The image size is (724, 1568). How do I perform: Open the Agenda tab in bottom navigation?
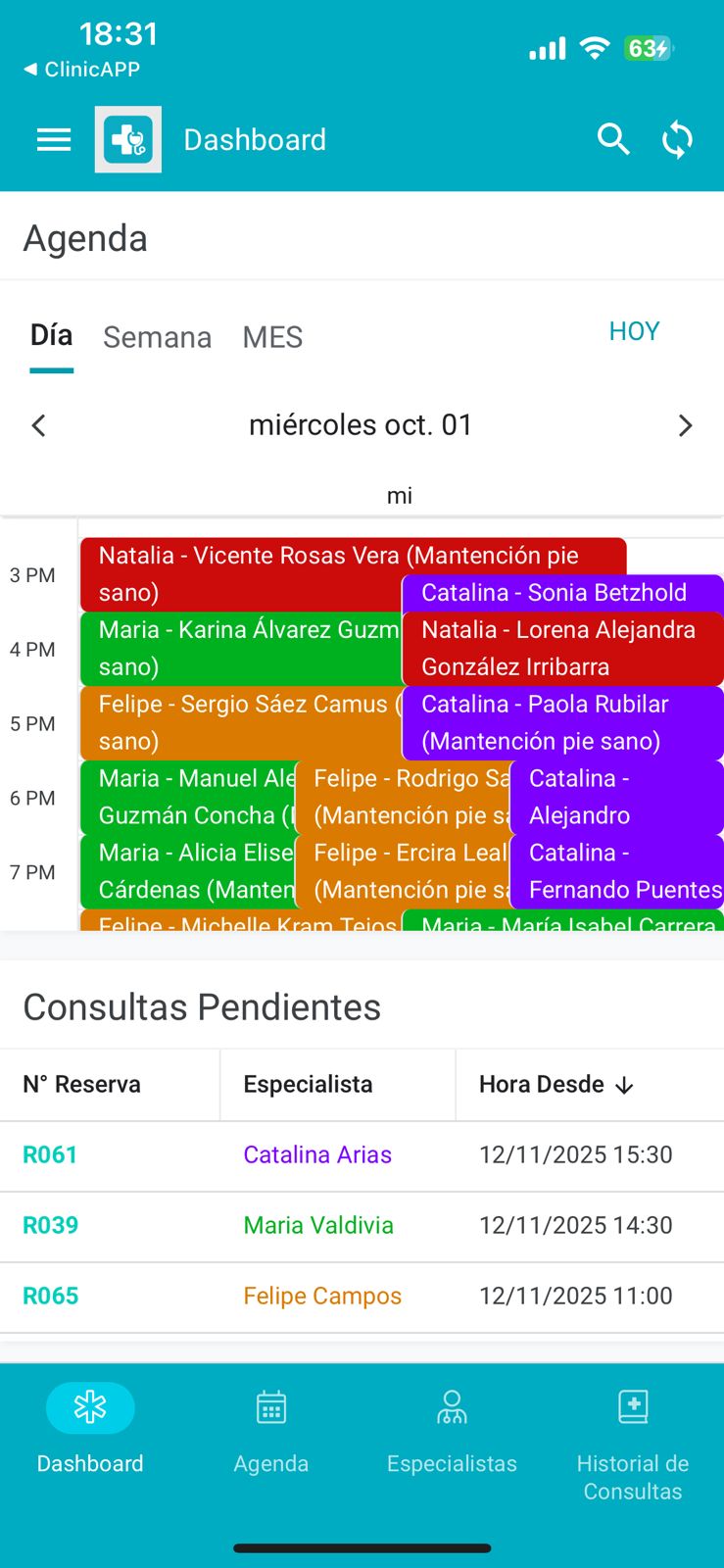[x=270, y=1429]
